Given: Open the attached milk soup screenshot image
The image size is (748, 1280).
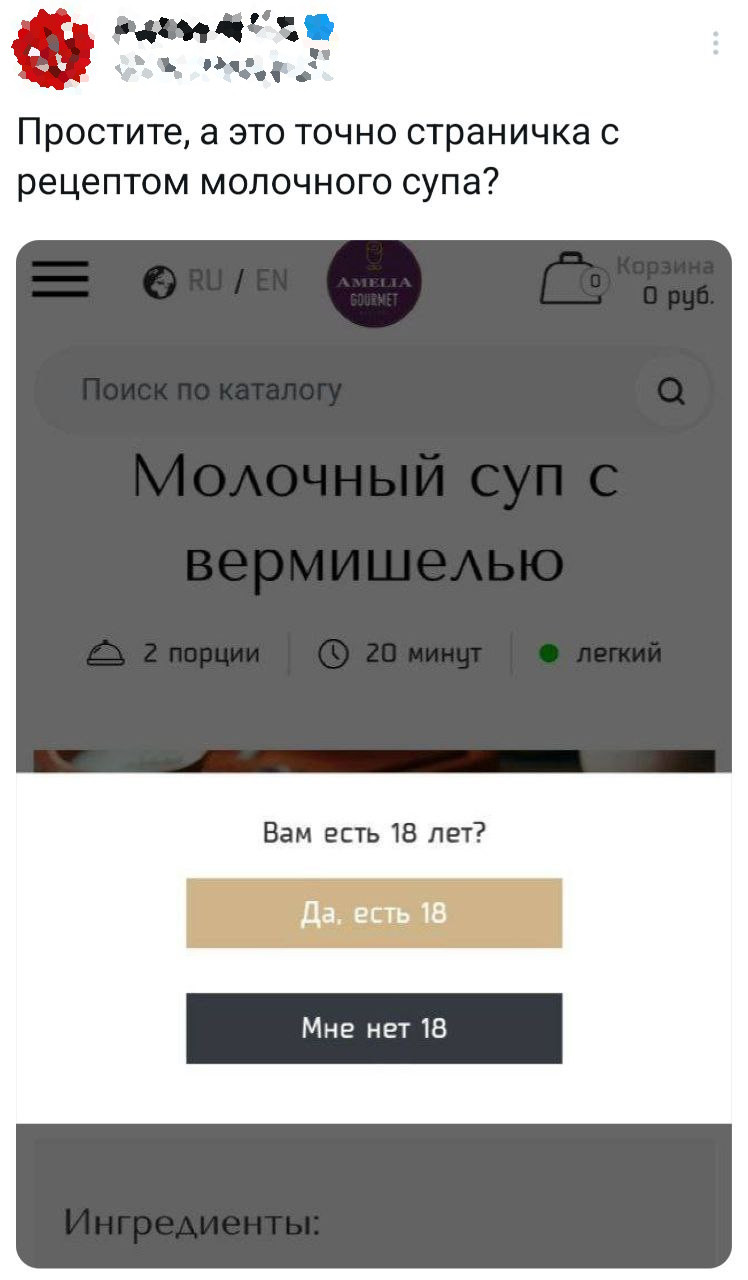Looking at the screenshot, I should coord(374,560).
